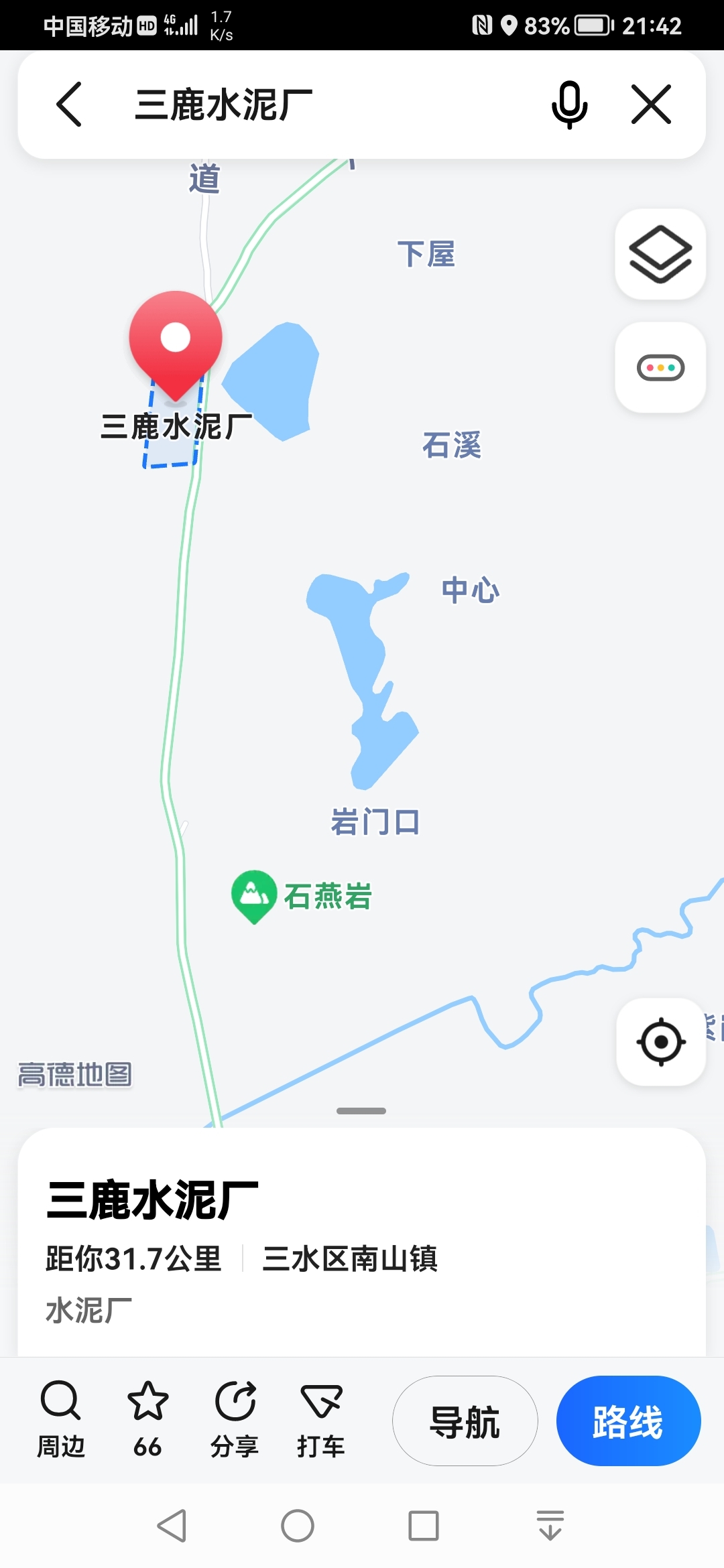Open the 石燕岩 scenic spot marker

[x=254, y=895]
